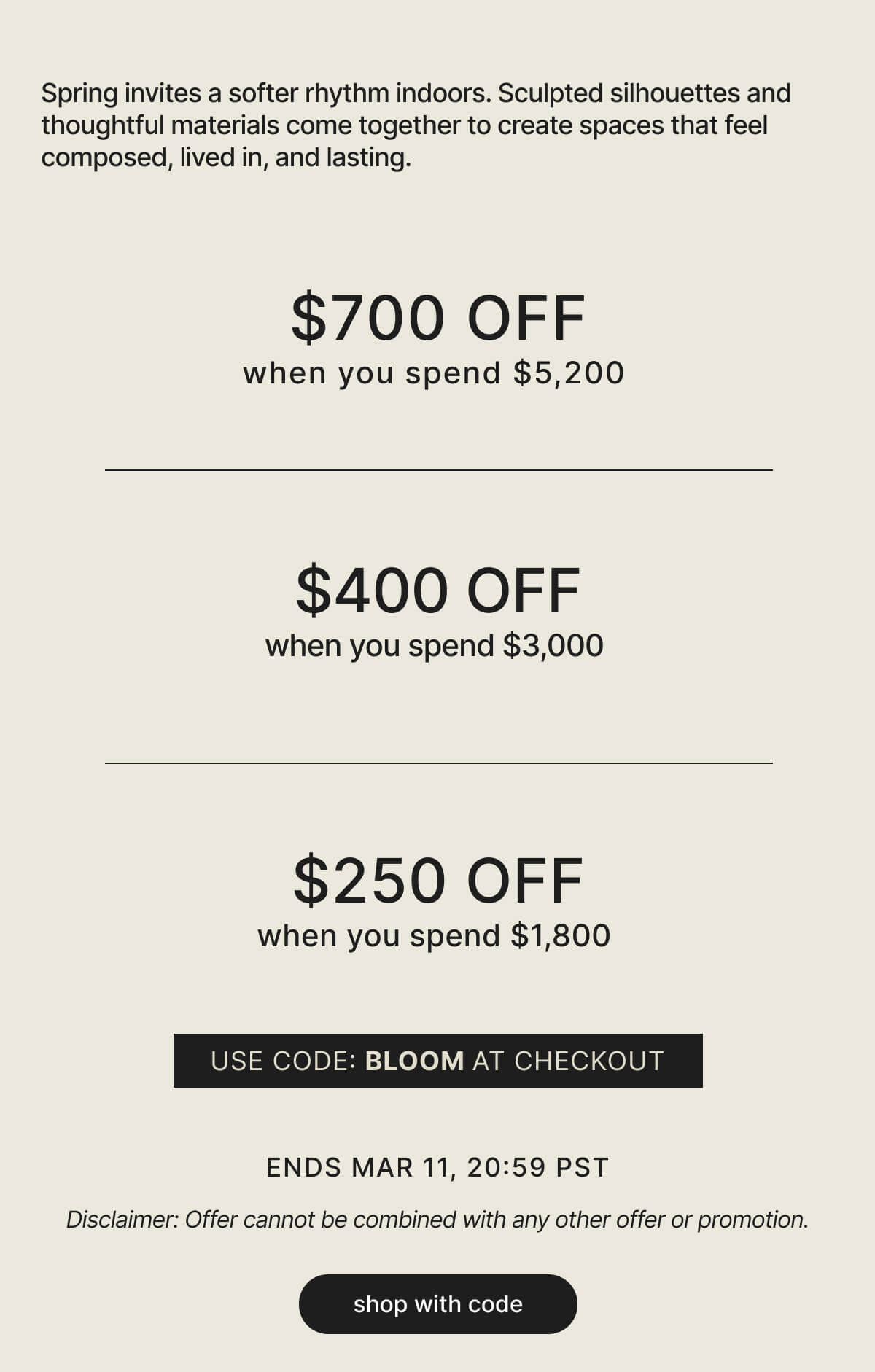Screen dimensions: 875x1372
Task: Select the text when you spend $5,200
Action: [435, 373]
